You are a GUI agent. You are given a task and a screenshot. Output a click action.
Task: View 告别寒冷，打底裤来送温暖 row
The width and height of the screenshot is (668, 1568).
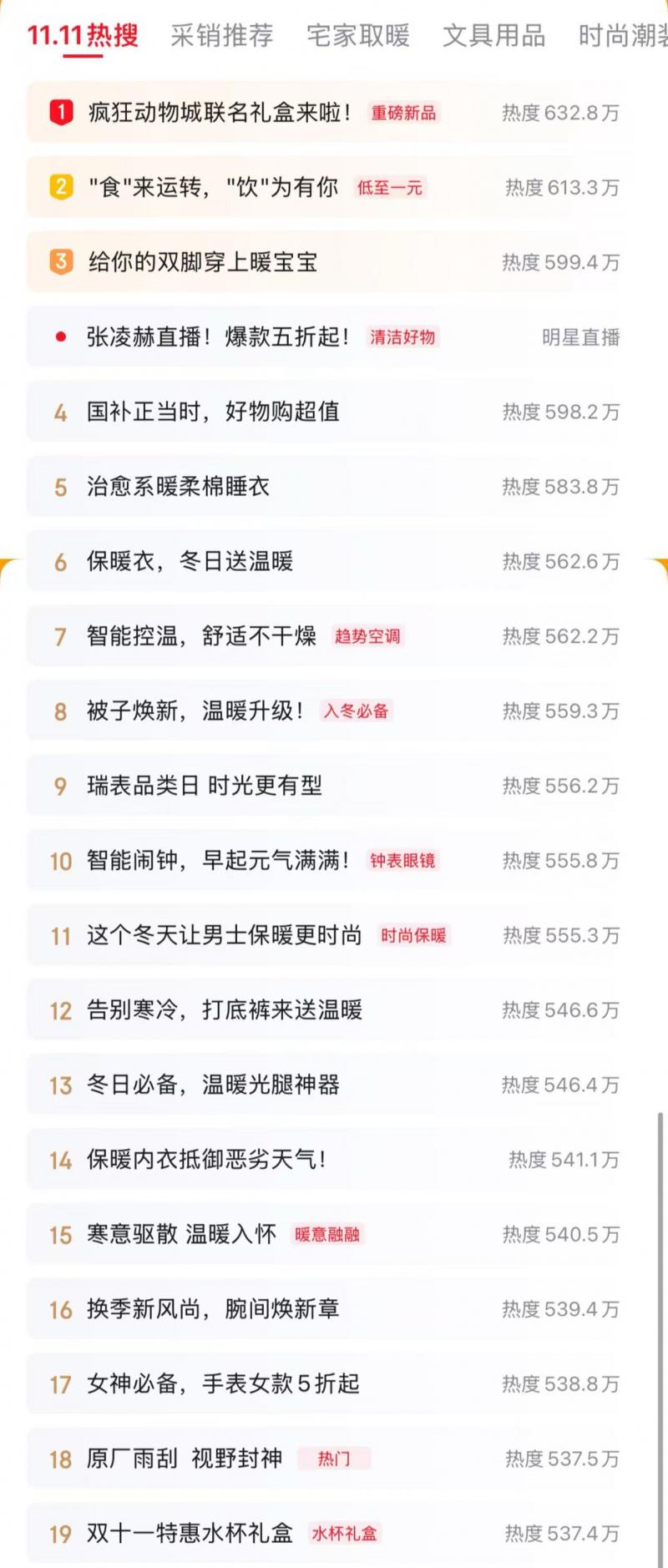(x=225, y=1010)
